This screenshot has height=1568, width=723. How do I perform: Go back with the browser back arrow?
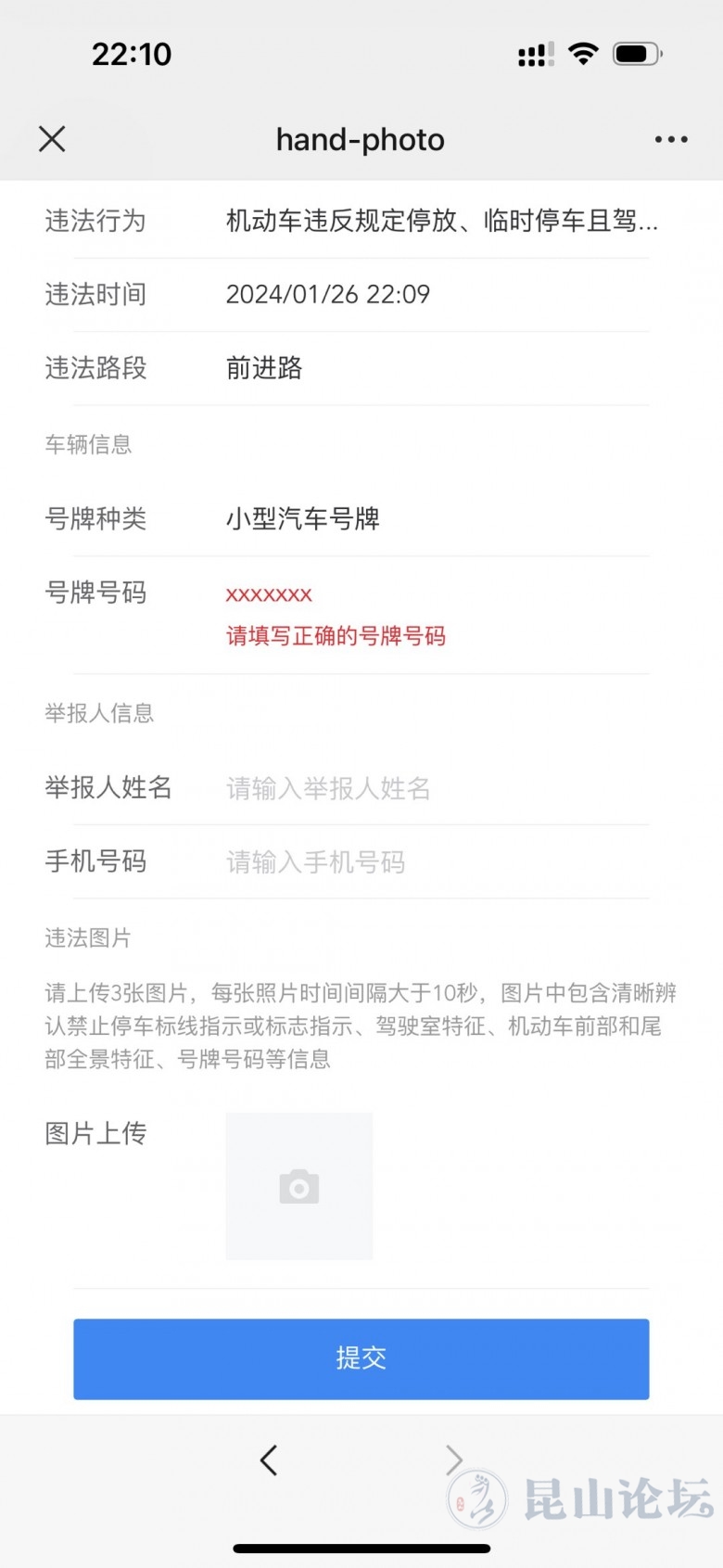tap(269, 1460)
